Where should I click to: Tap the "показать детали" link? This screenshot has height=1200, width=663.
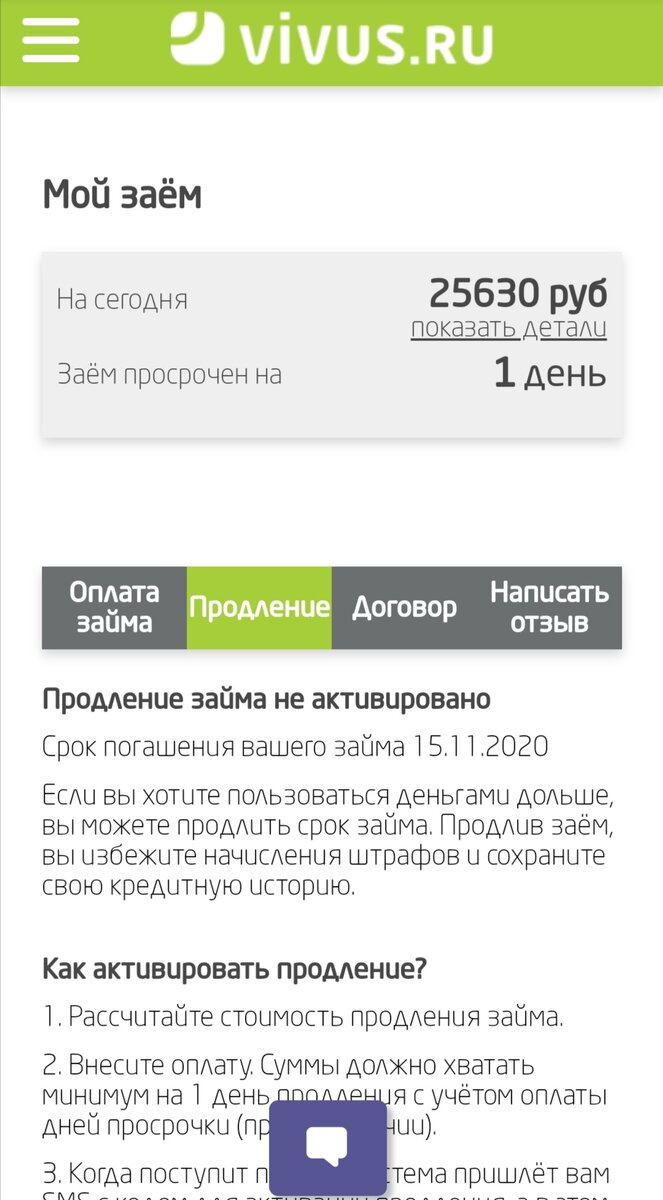[508, 328]
